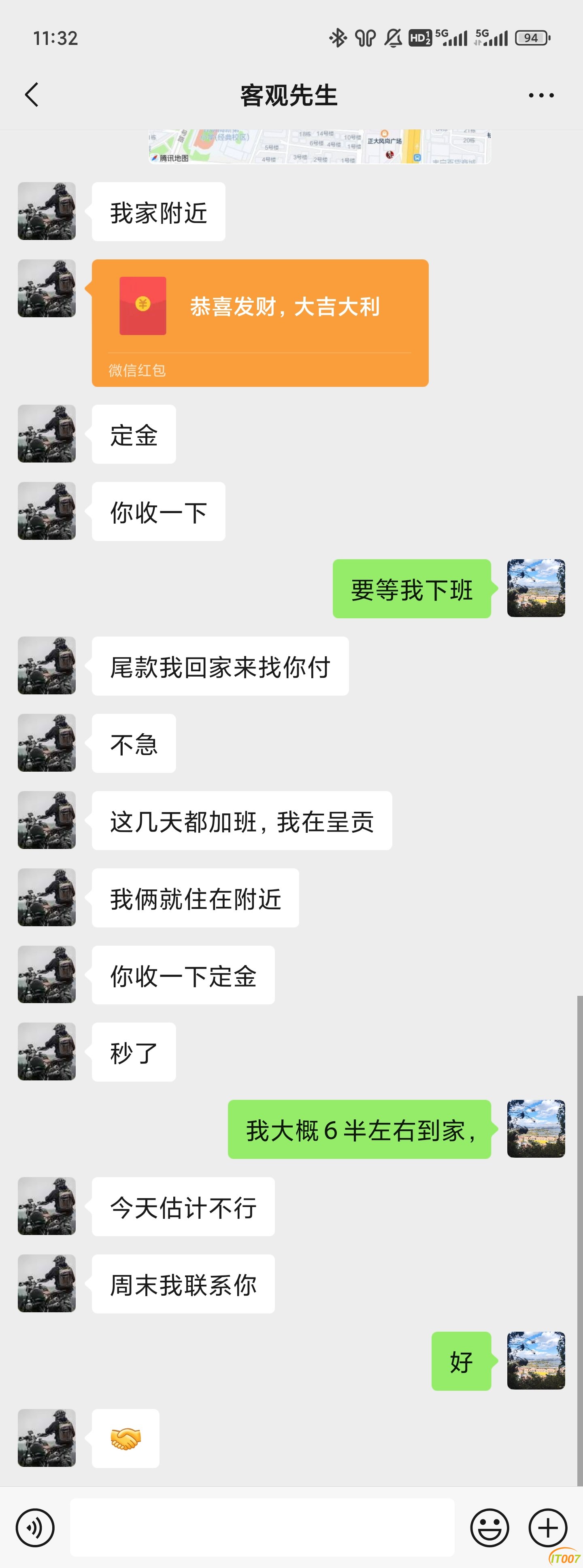
Task: Open the WeChat red packet message
Action: point(260,323)
